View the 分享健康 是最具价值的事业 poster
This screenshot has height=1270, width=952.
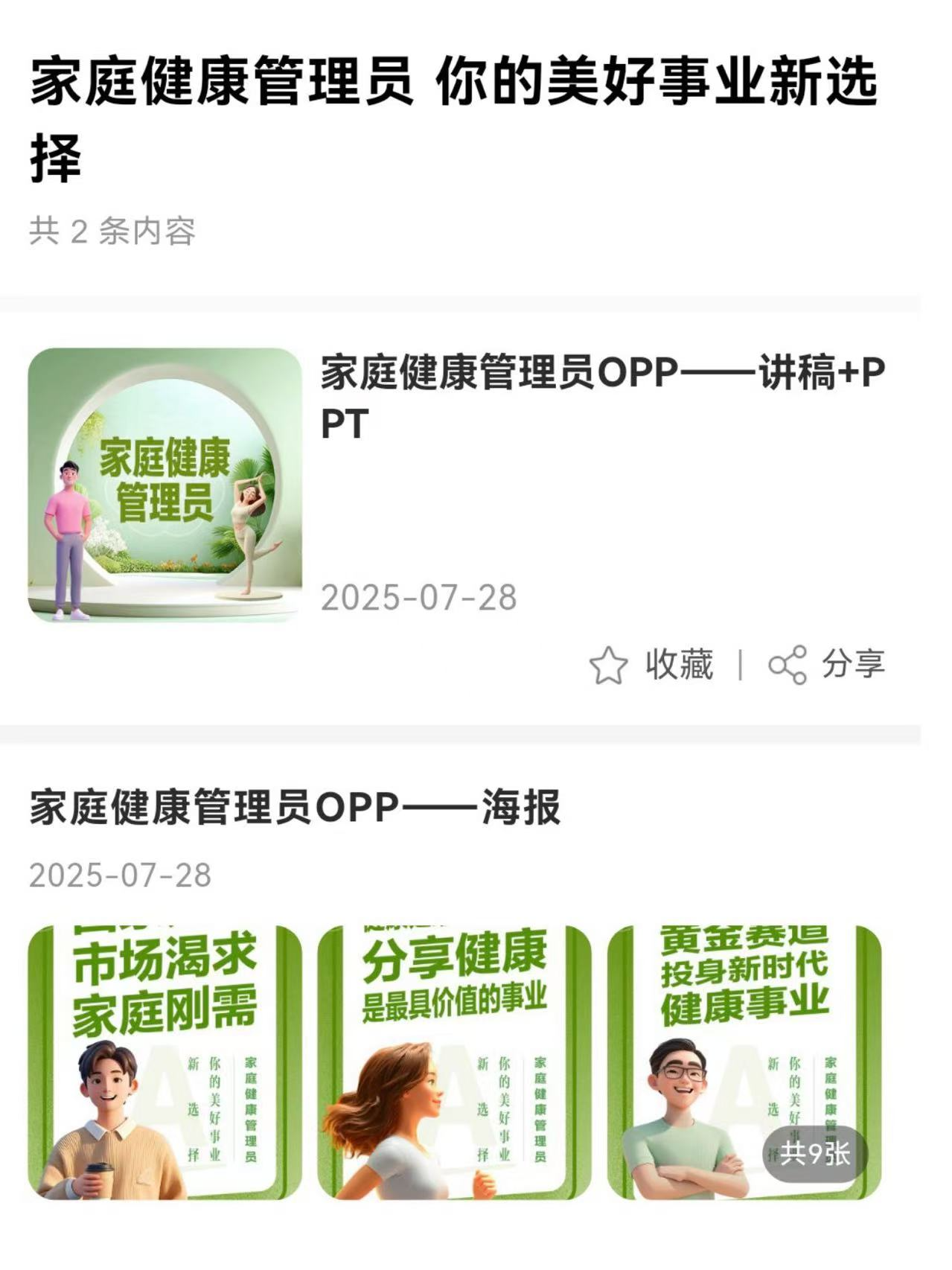click(454, 1062)
